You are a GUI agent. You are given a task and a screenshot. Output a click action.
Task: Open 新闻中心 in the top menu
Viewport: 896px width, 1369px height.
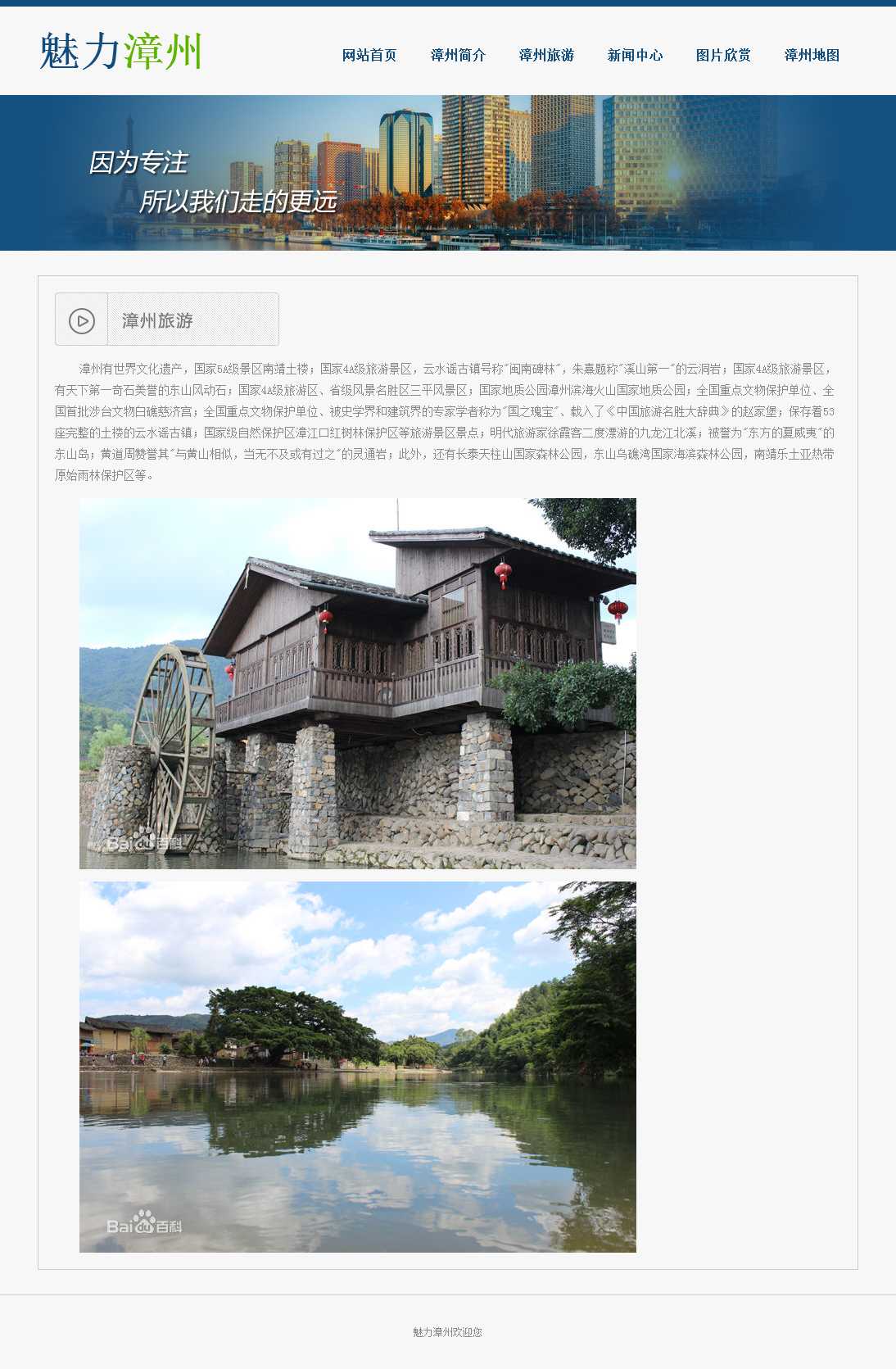pyautogui.click(x=635, y=55)
